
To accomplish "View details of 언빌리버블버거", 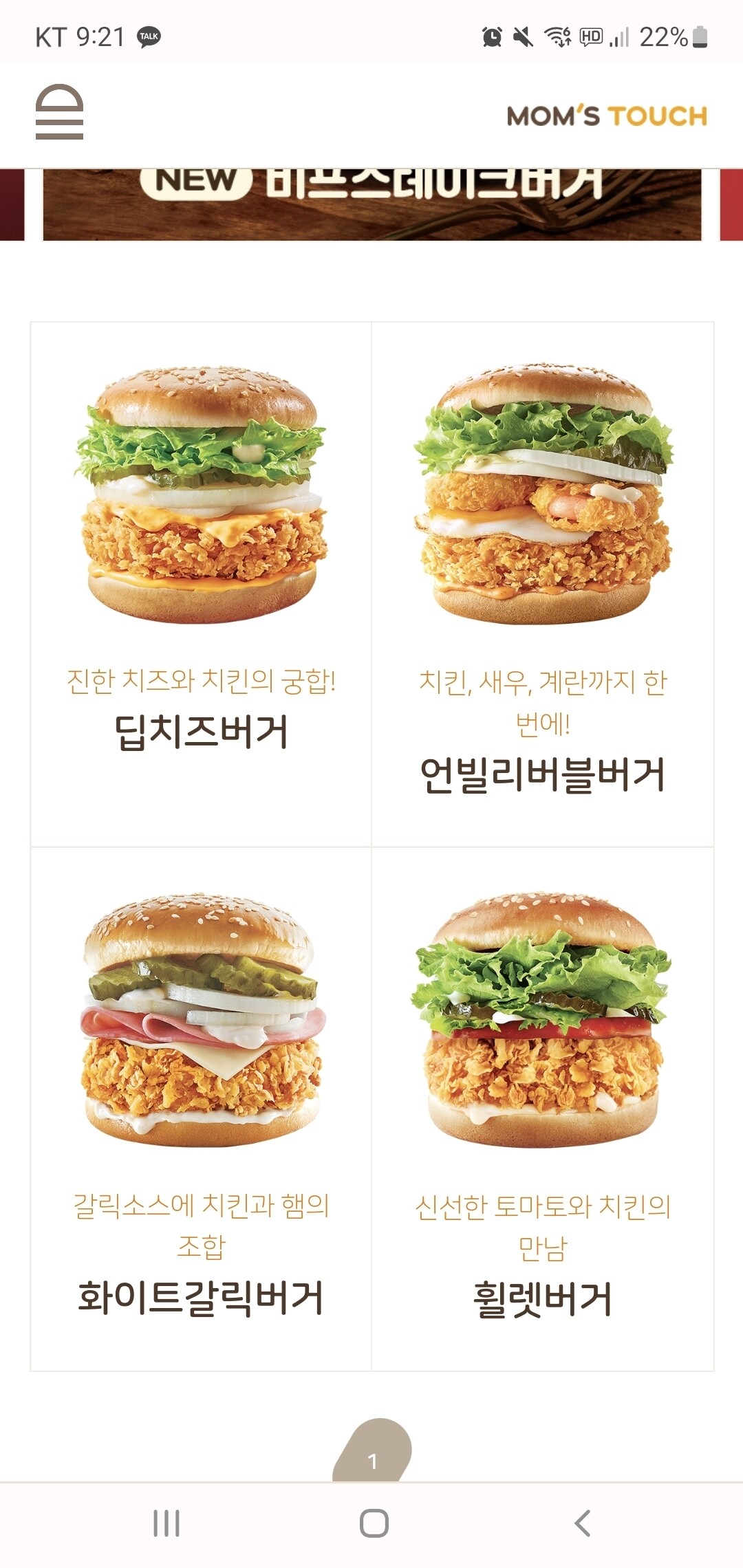I will coord(543,583).
